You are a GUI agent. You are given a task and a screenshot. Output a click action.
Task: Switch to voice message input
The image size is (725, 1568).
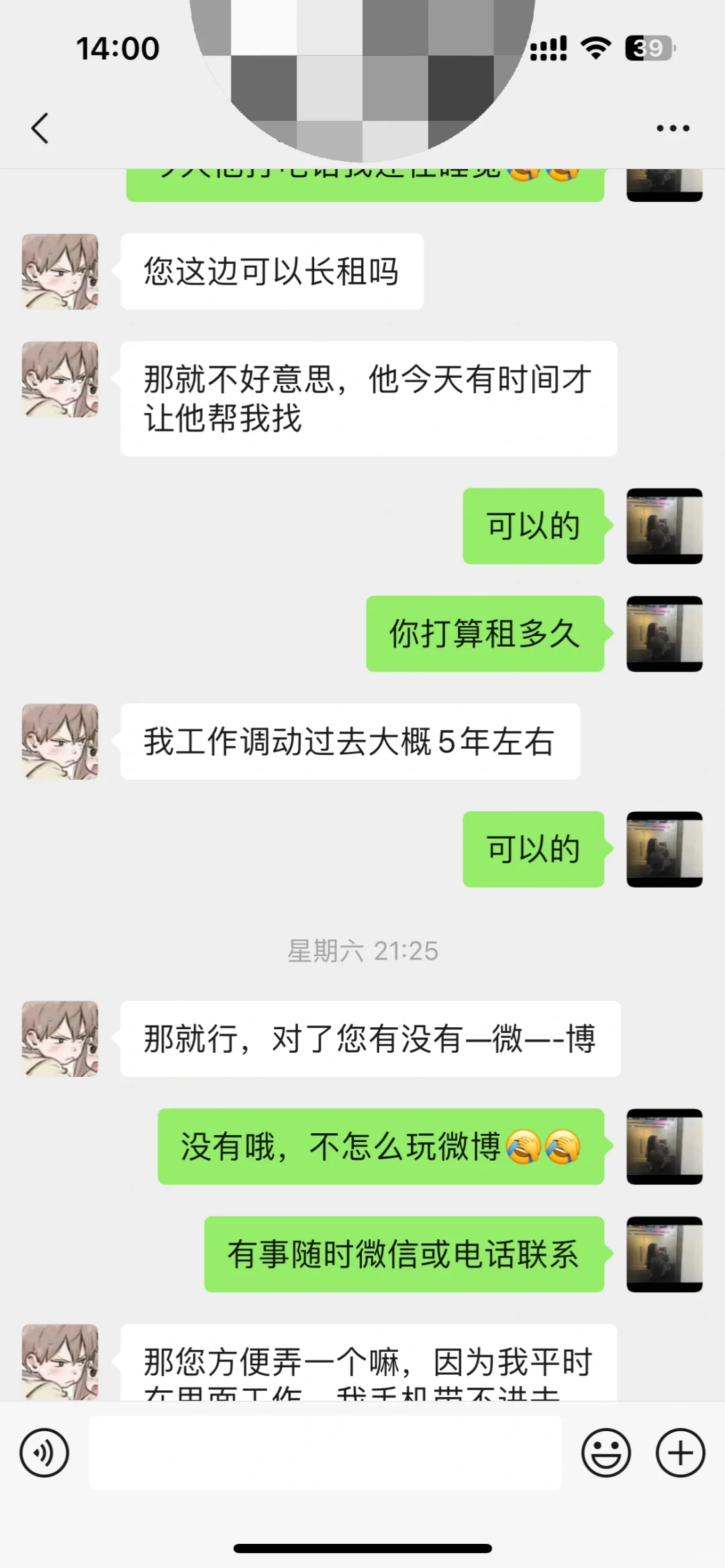[x=44, y=1453]
